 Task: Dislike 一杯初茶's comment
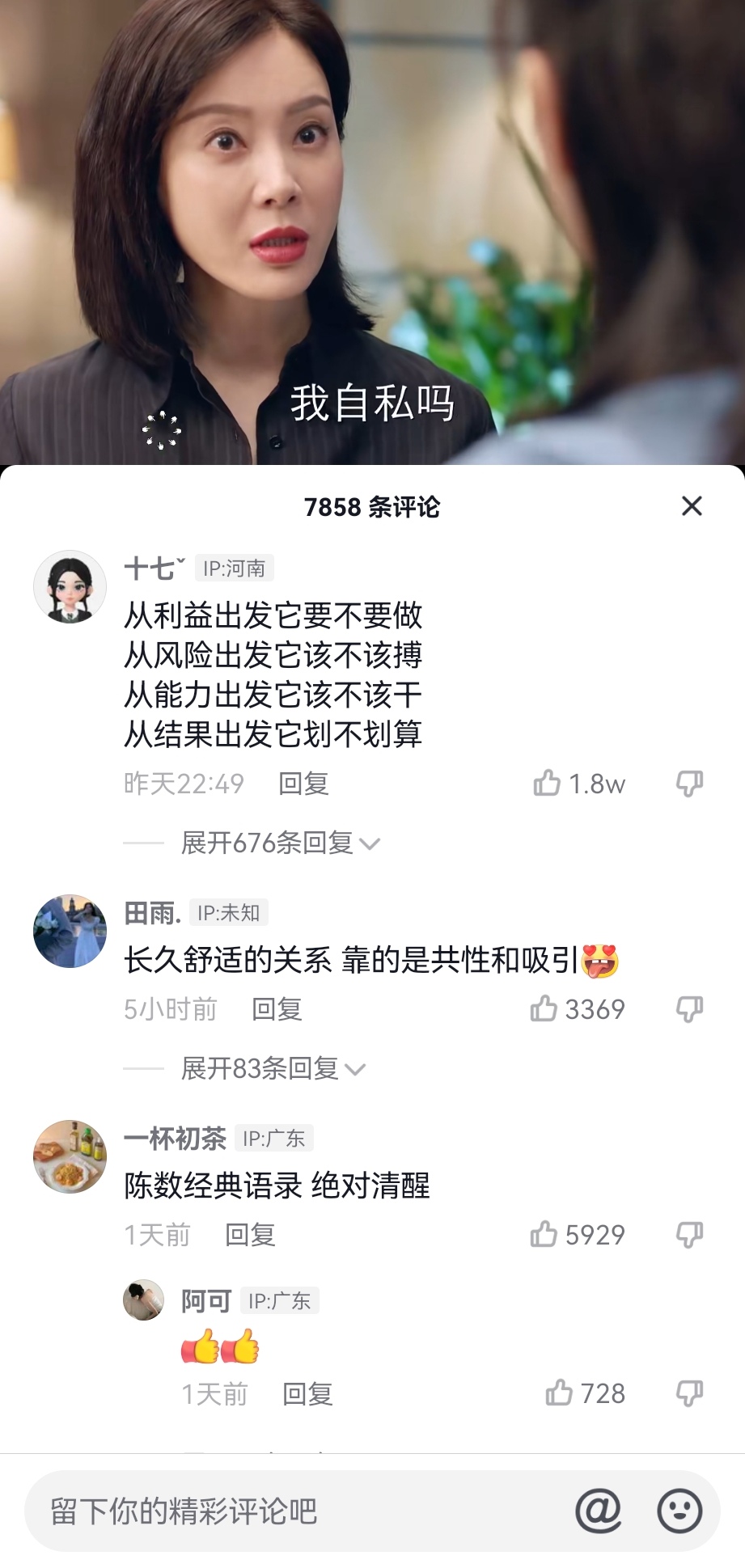coord(689,1234)
